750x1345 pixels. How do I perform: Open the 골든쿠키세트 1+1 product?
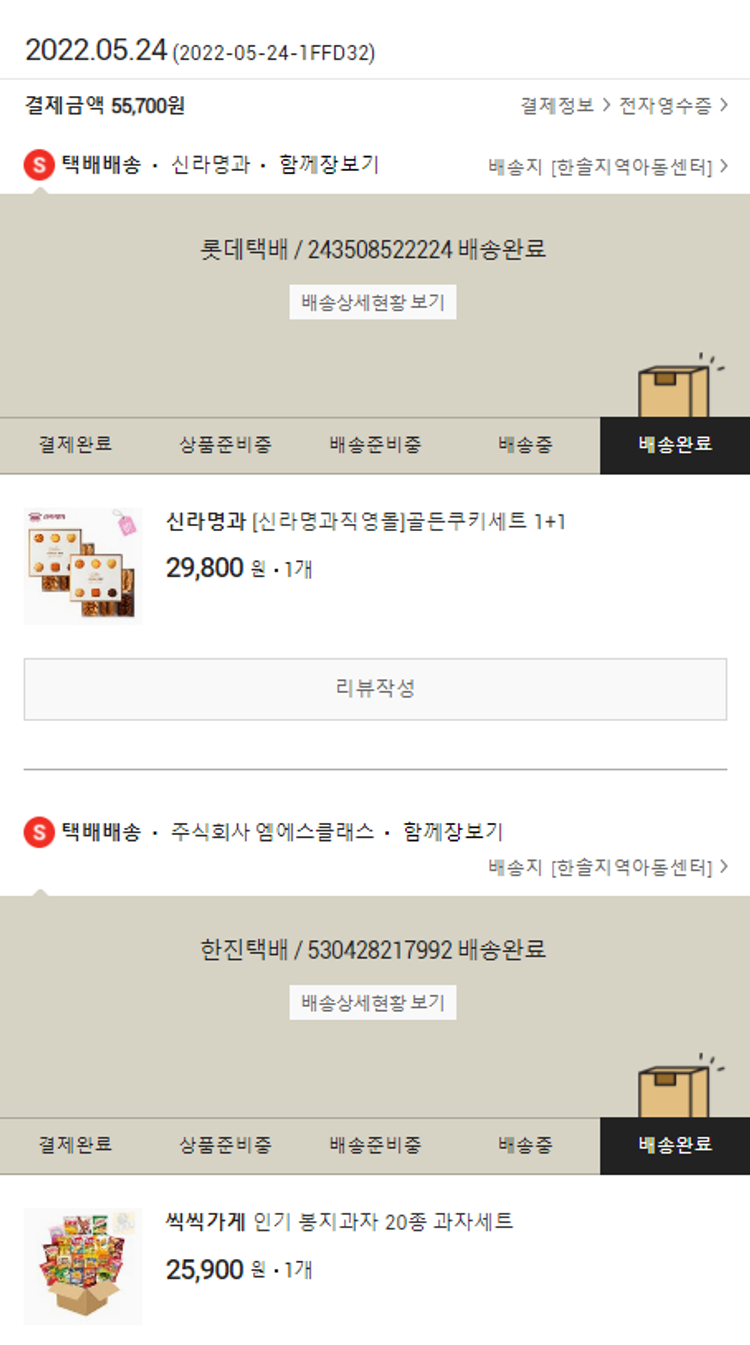365,522
